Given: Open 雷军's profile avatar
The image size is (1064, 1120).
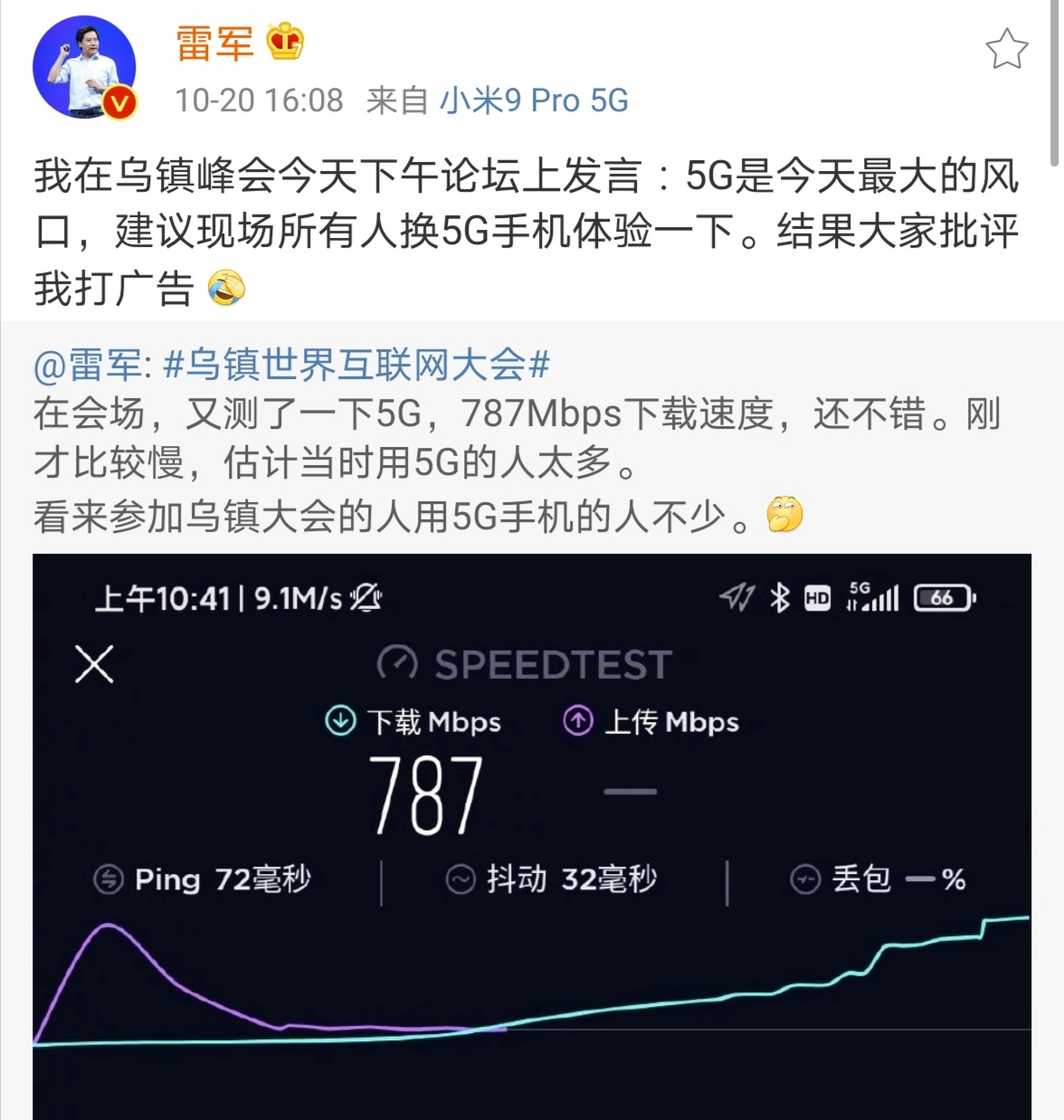Looking at the screenshot, I should pyautogui.click(x=84, y=67).
